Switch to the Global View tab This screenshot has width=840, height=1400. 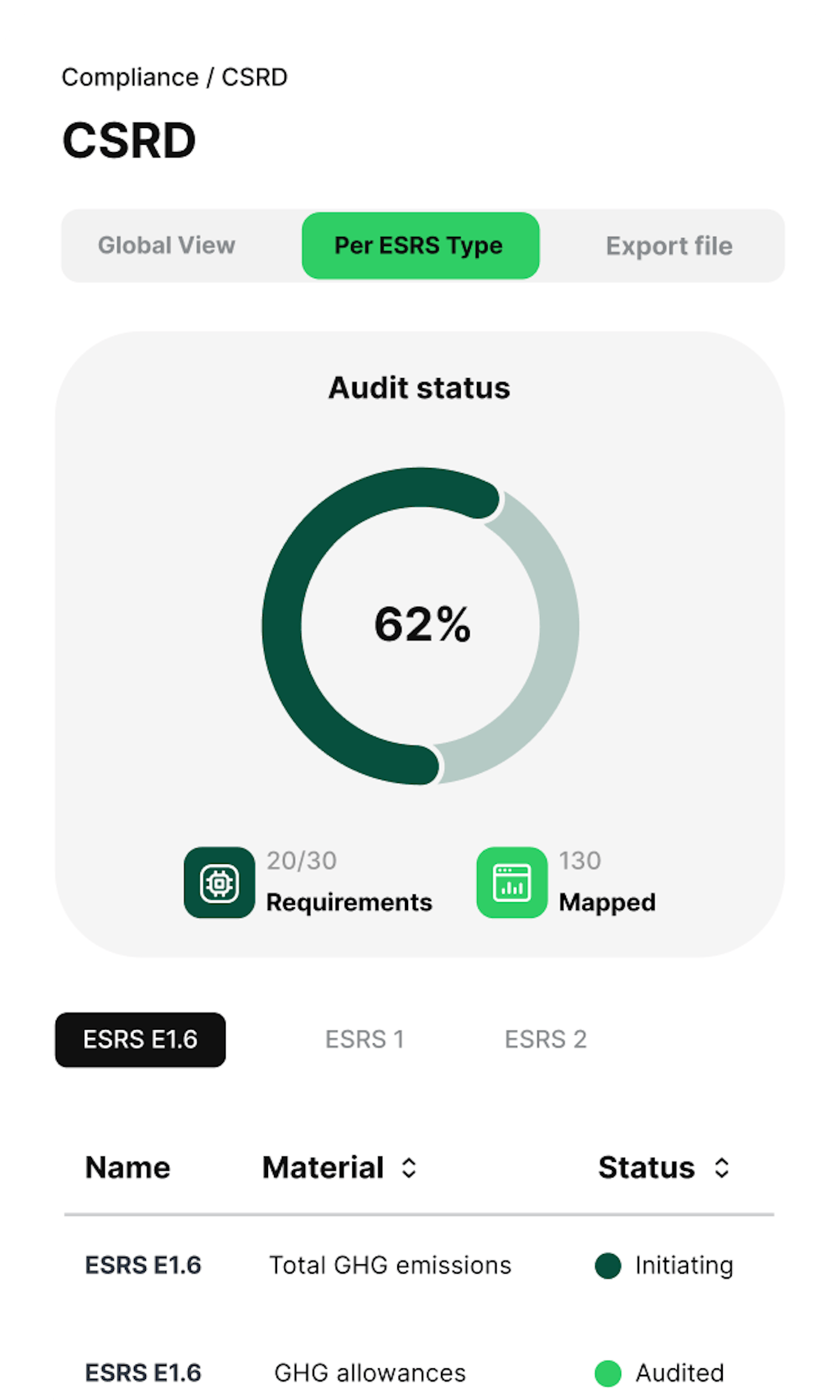pyautogui.click(x=166, y=246)
